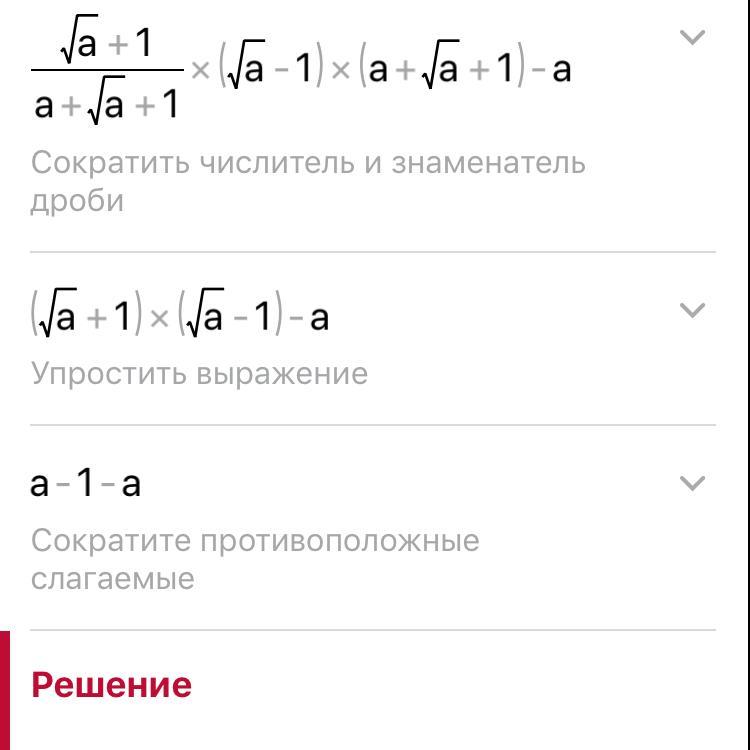Expand the 'Сократите противоположные слагаемые' step

(x=692, y=484)
